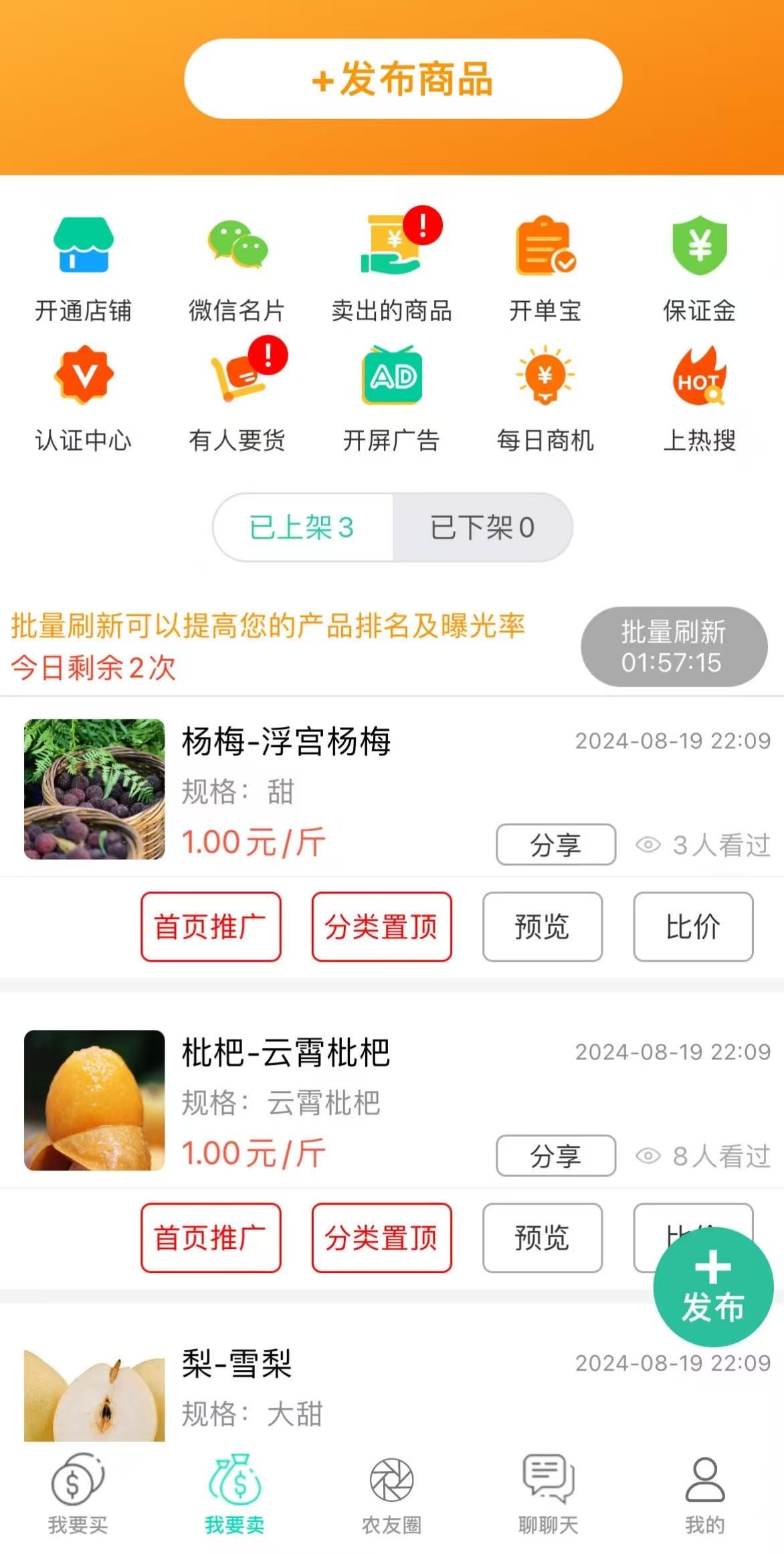Go to 认证中心

84,398
